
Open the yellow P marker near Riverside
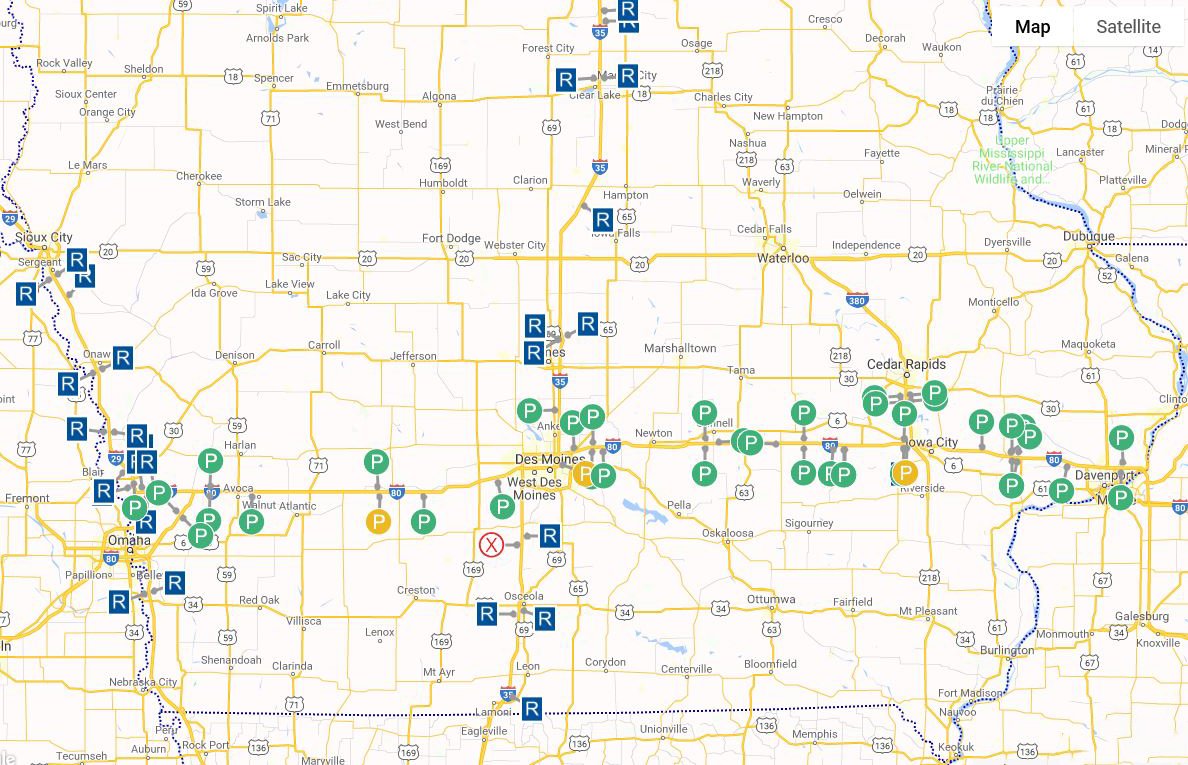tap(905, 473)
